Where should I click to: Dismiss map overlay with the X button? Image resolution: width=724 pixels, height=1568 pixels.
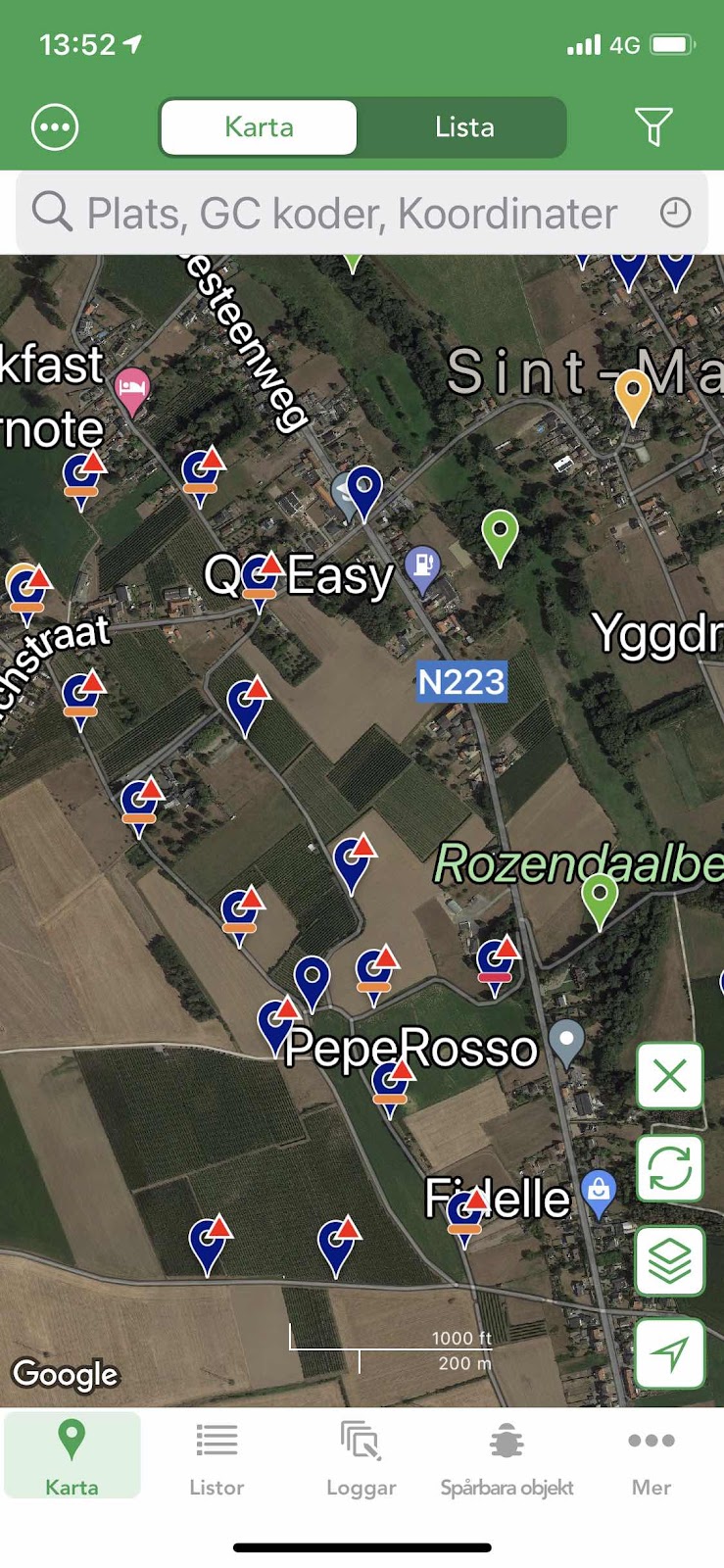[x=670, y=1076]
